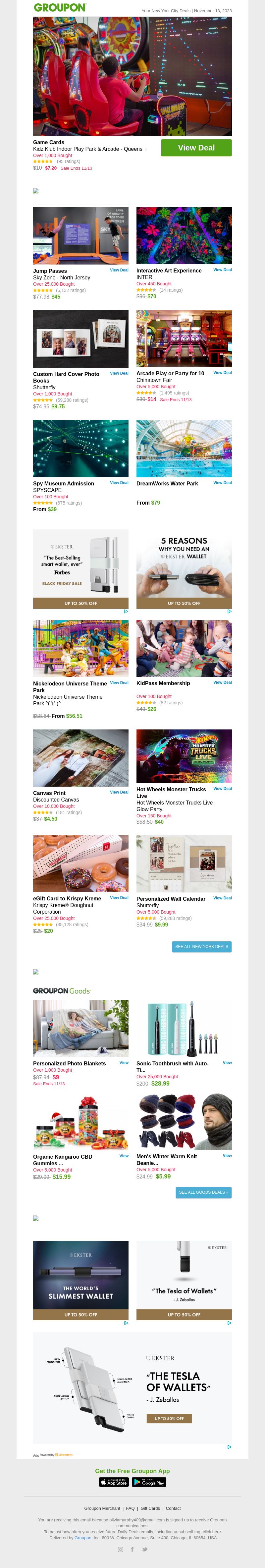
Task: Open the Gift Cards footer link
Action: tap(150, 1508)
